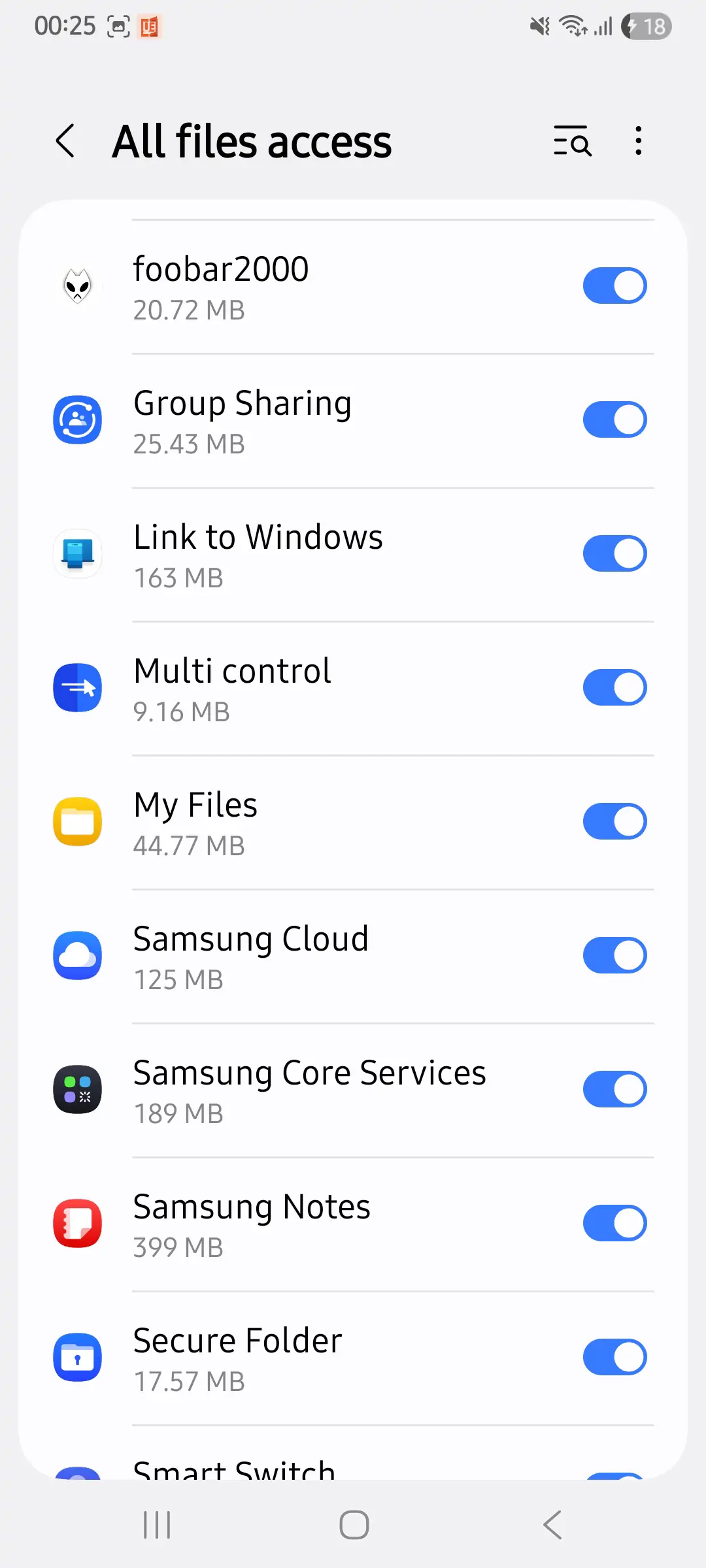Disable all files access for foobar2000

614,286
